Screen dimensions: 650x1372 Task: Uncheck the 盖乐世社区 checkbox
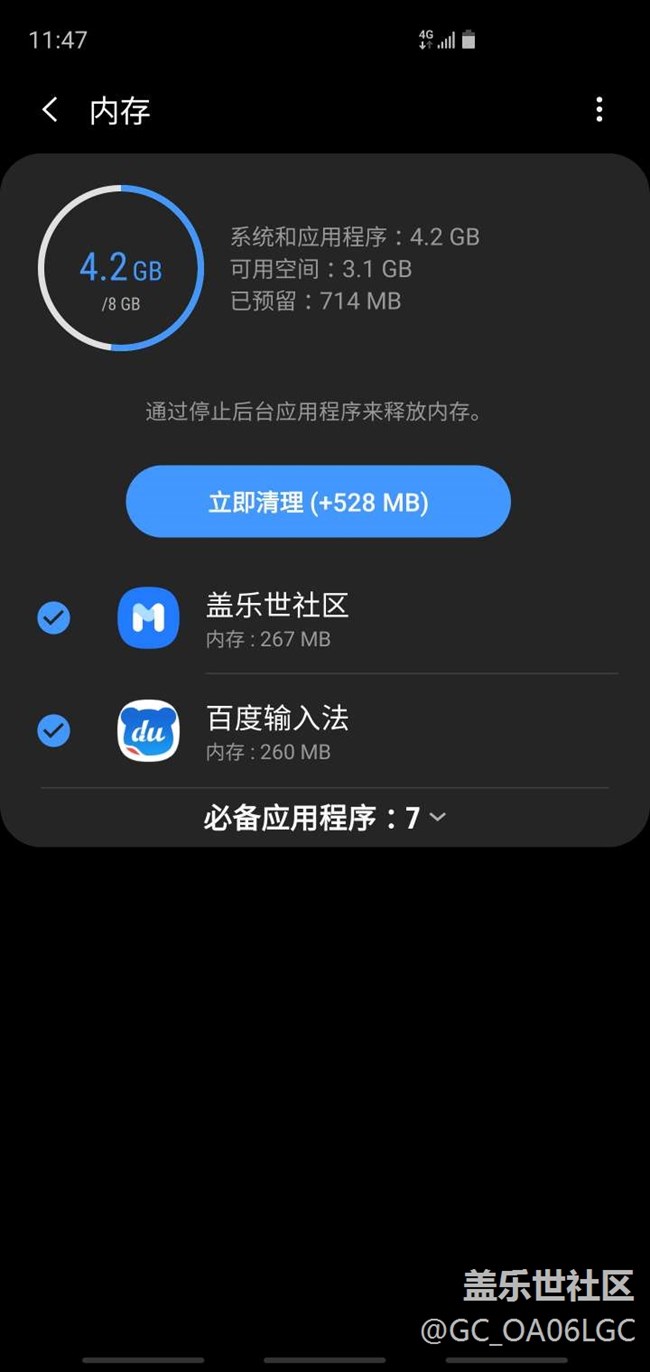[54, 618]
